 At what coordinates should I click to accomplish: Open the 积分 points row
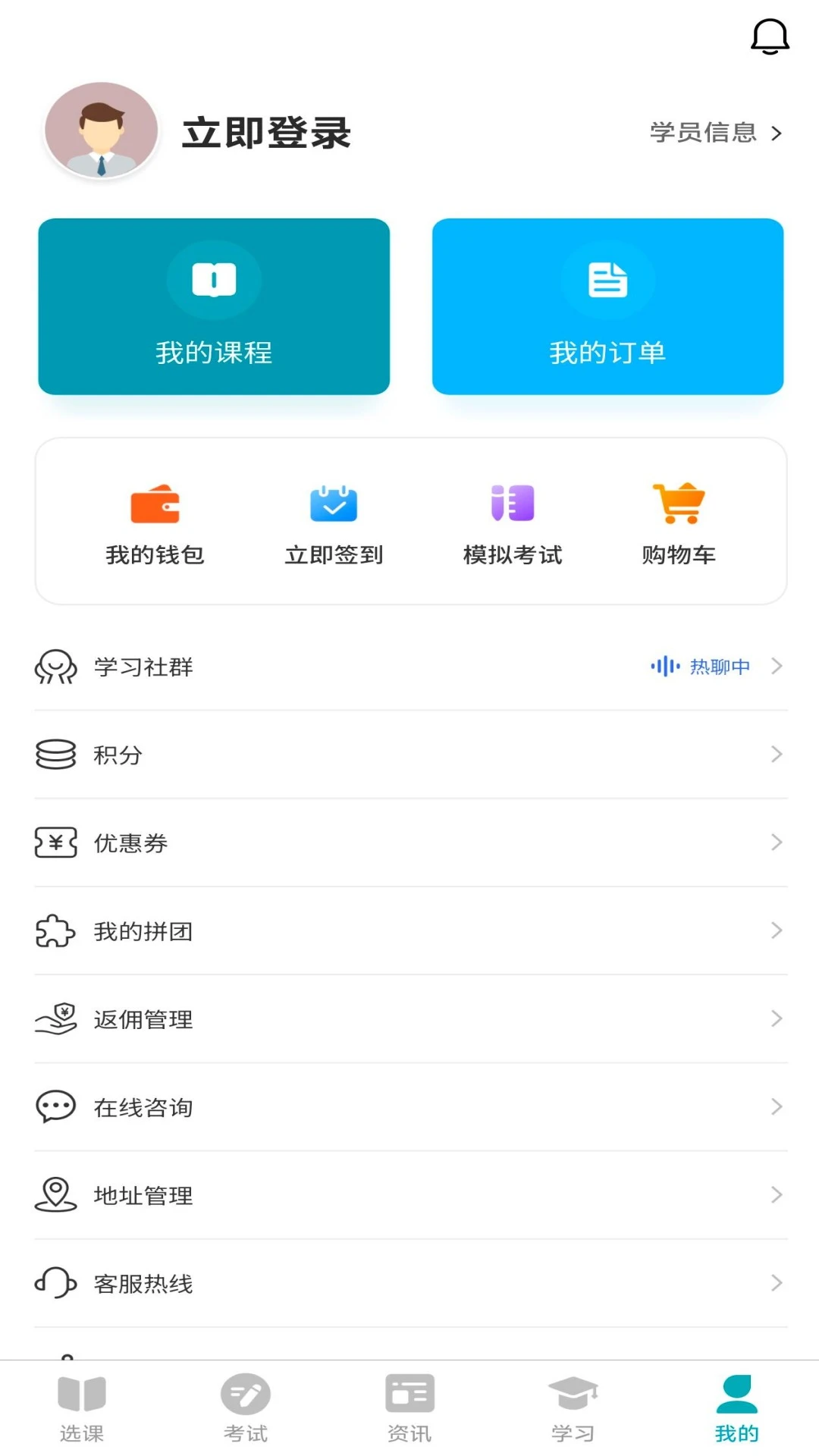[409, 755]
